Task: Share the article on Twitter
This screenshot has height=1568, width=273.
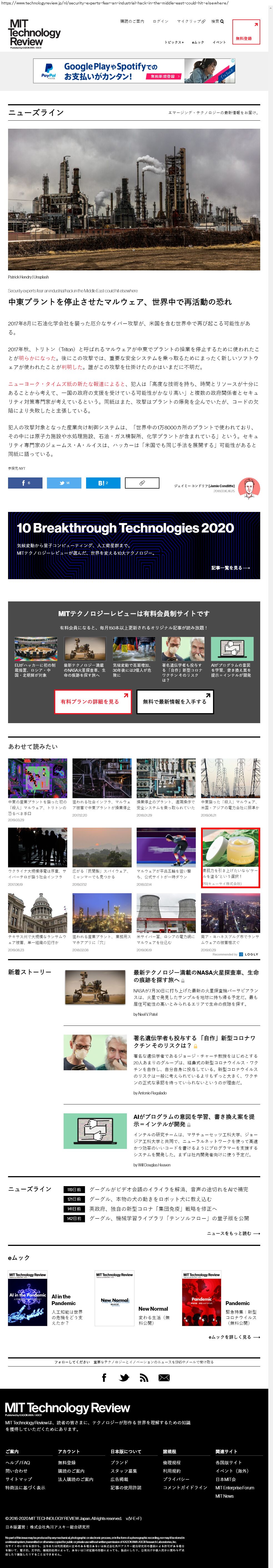Action: pos(64,483)
